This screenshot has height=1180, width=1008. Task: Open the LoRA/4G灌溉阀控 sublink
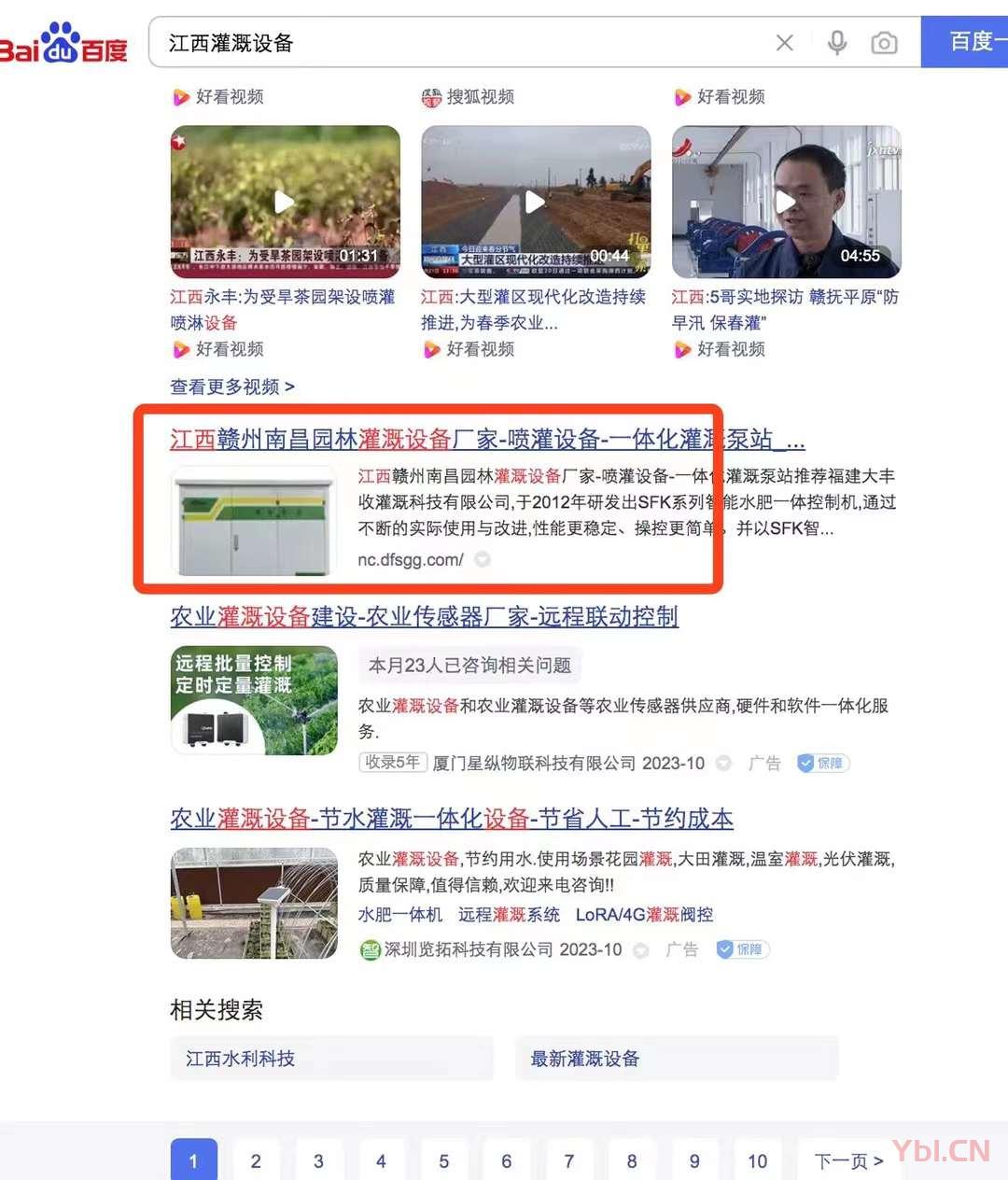click(644, 915)
